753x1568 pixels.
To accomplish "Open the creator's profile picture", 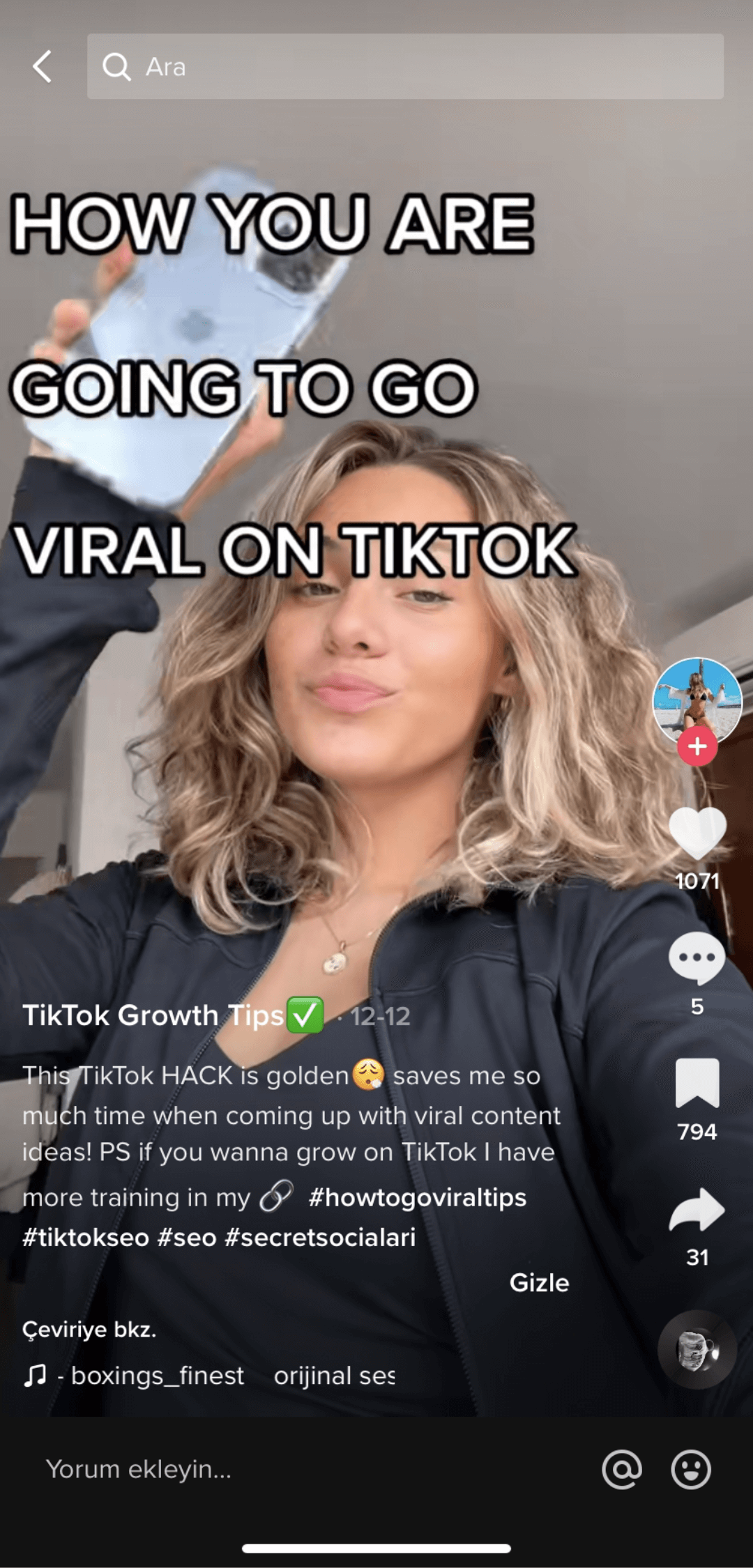I will (x=697, y=699).
